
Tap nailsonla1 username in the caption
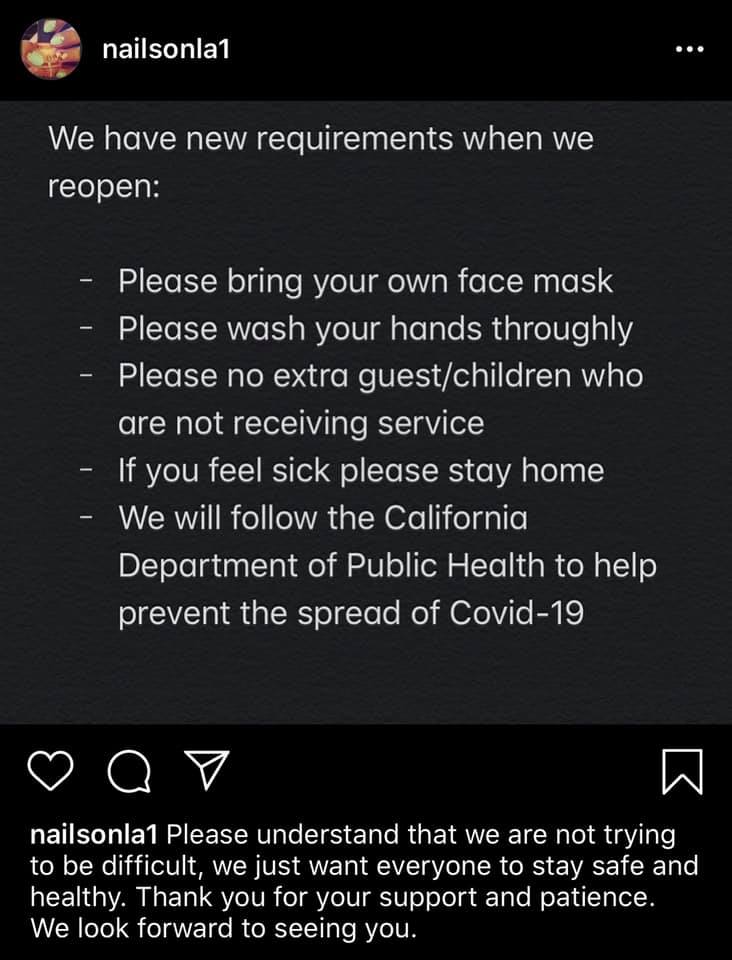click(x=95, y=833)
